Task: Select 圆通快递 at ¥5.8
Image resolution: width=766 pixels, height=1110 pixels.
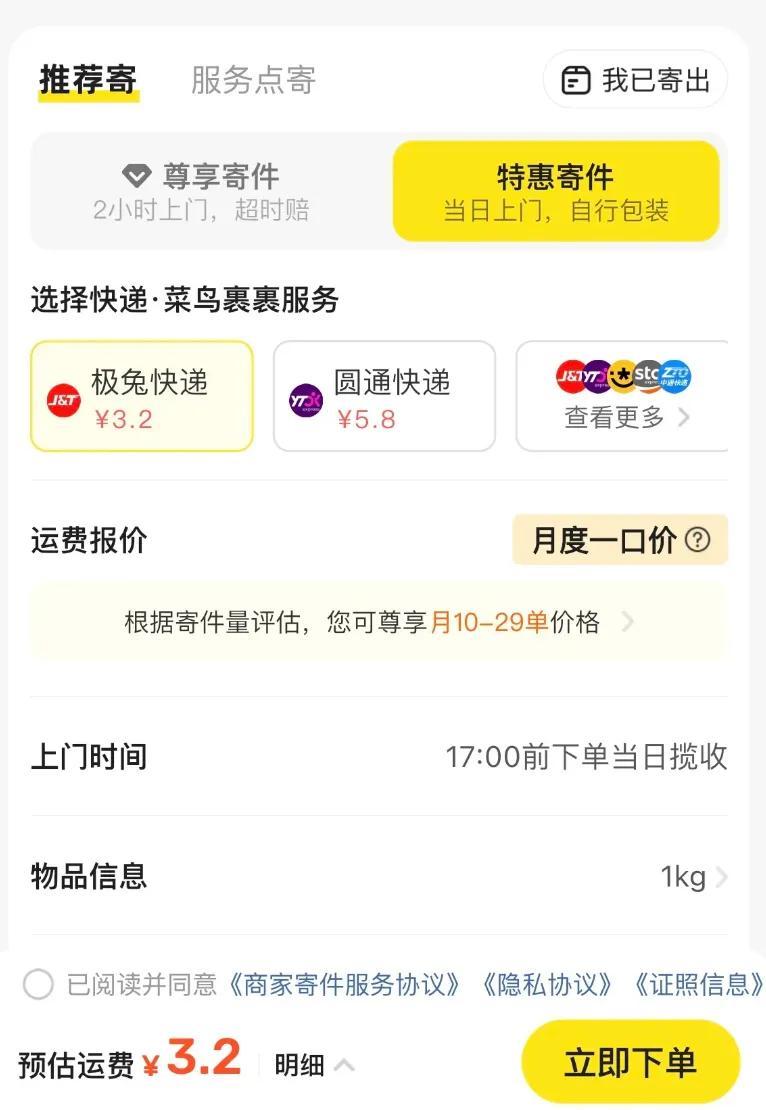Action: (385, 397)
